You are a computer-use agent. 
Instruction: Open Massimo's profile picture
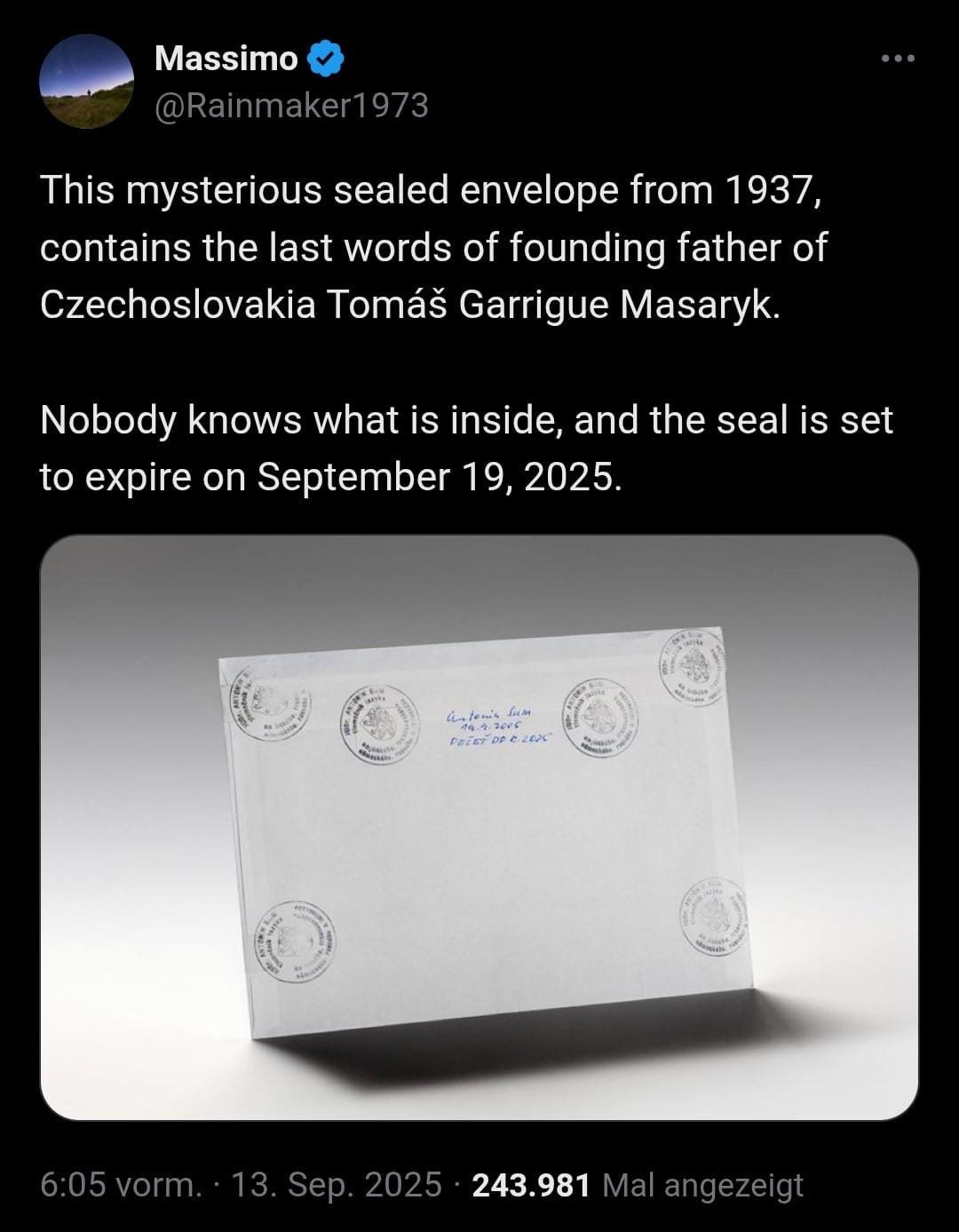pos(86,82)
